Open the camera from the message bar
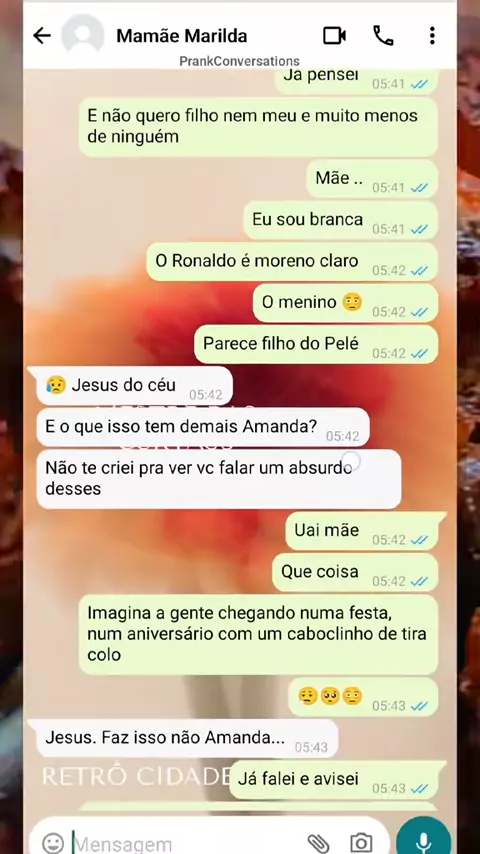 tap(361, 843)
